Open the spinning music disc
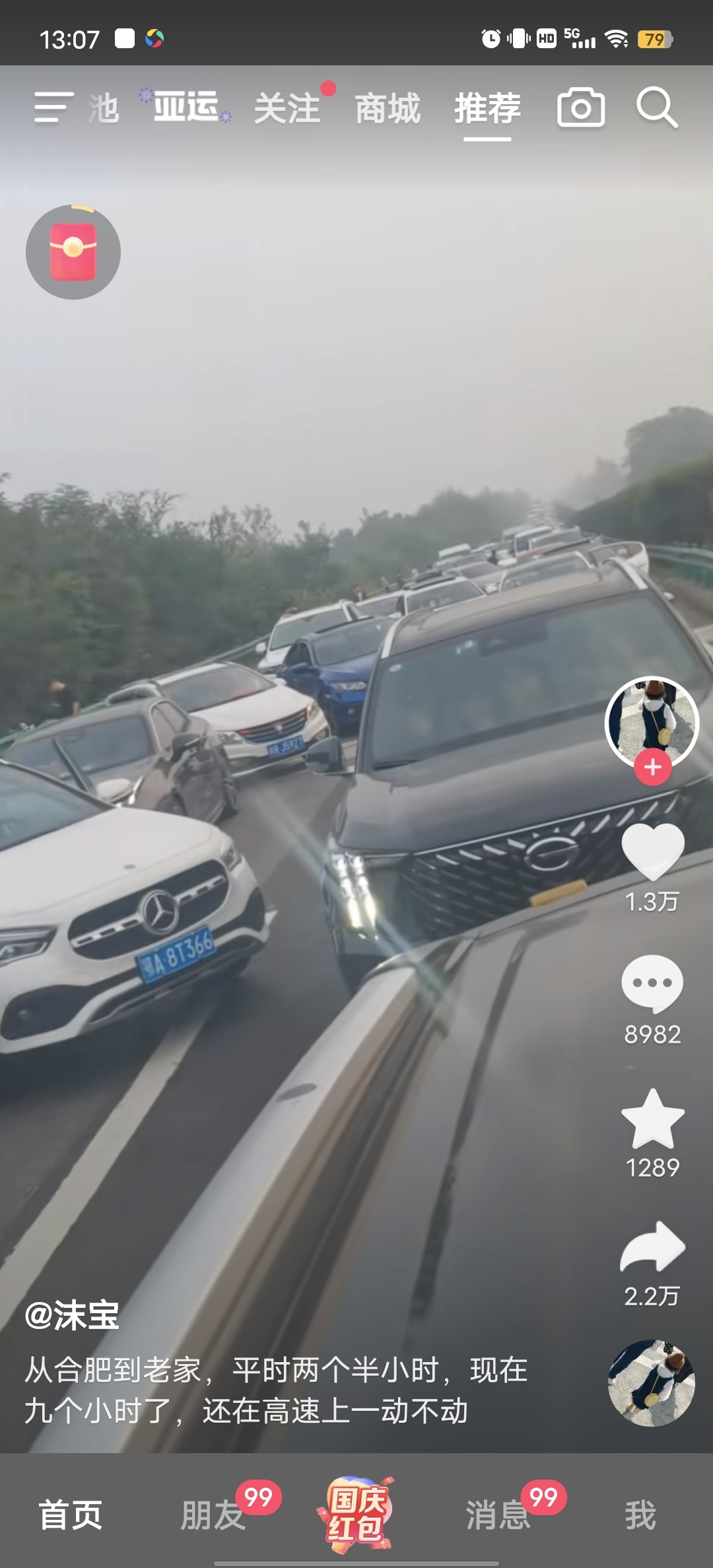The height and width of the screenshot is (1568, 713). click(x=651, y=1383)
